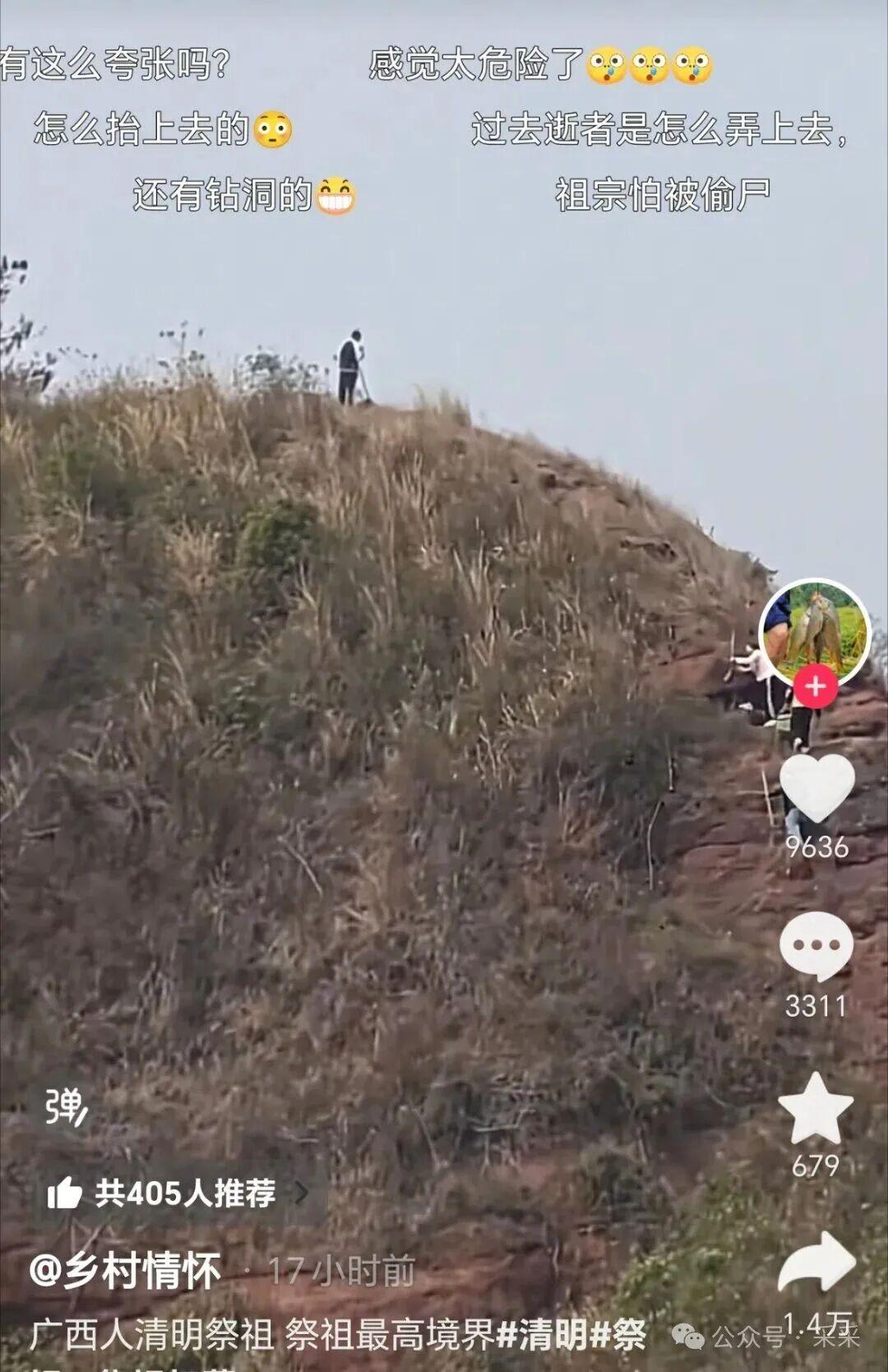Image resolution: width=888 pixels, height=1372 pixels.
Task: Open the #清明 hashtag in the caption
Action: tap(543, 1334)
